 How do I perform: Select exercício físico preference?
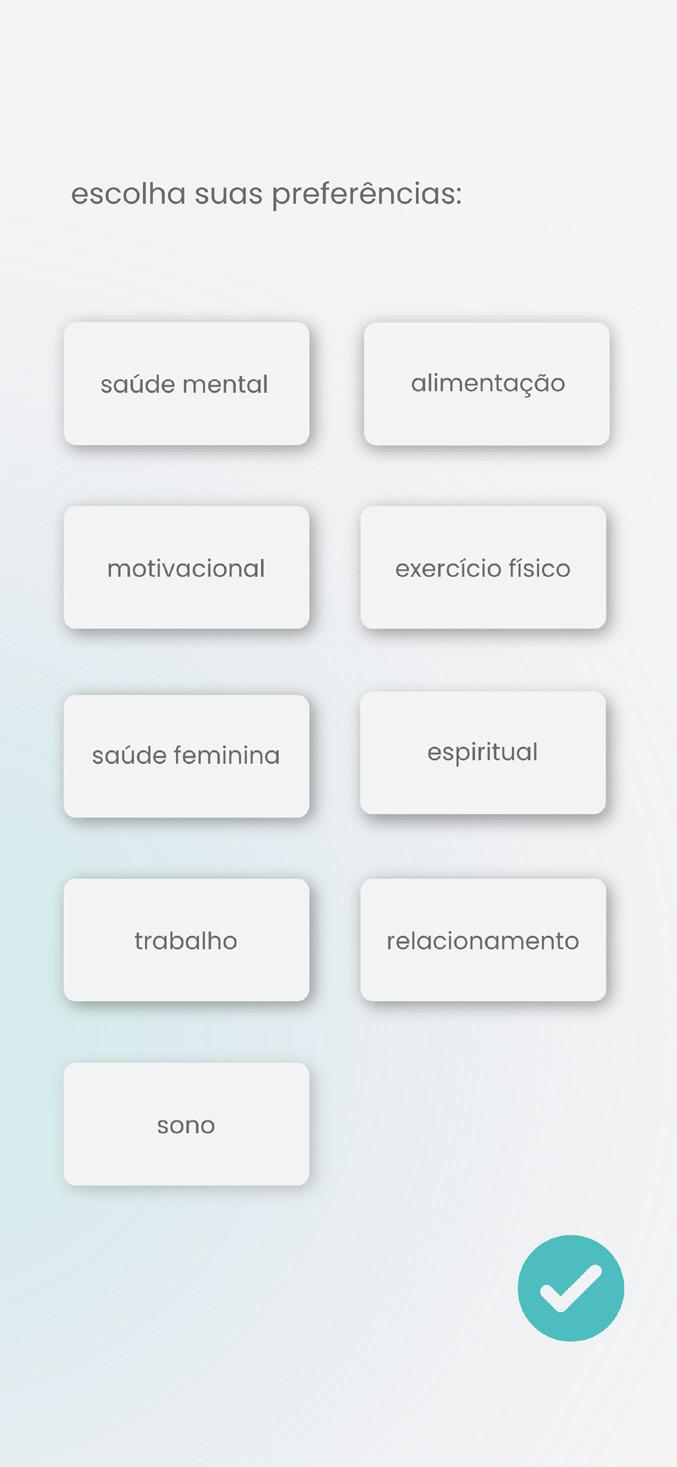tap(483, 568)
